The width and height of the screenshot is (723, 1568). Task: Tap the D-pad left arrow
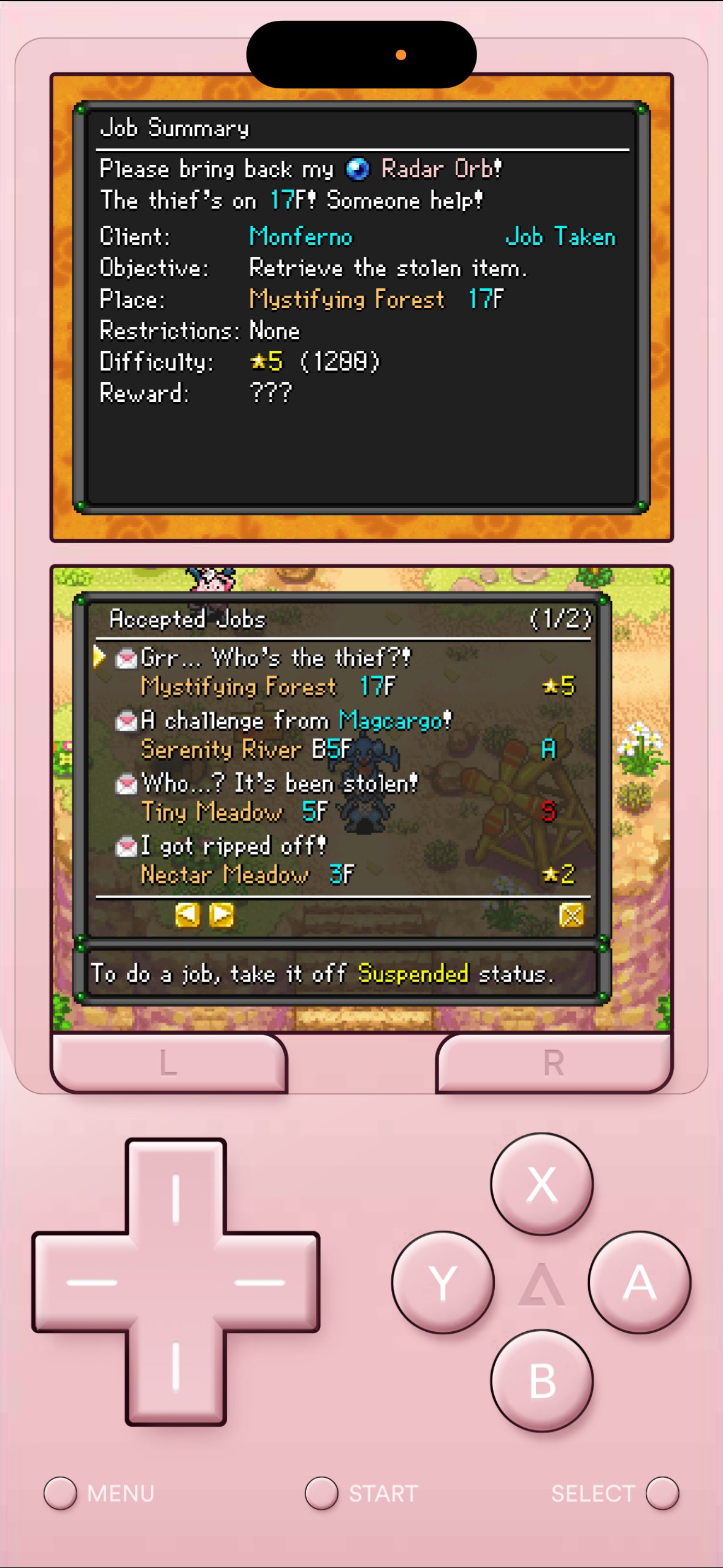[91, 1282]
